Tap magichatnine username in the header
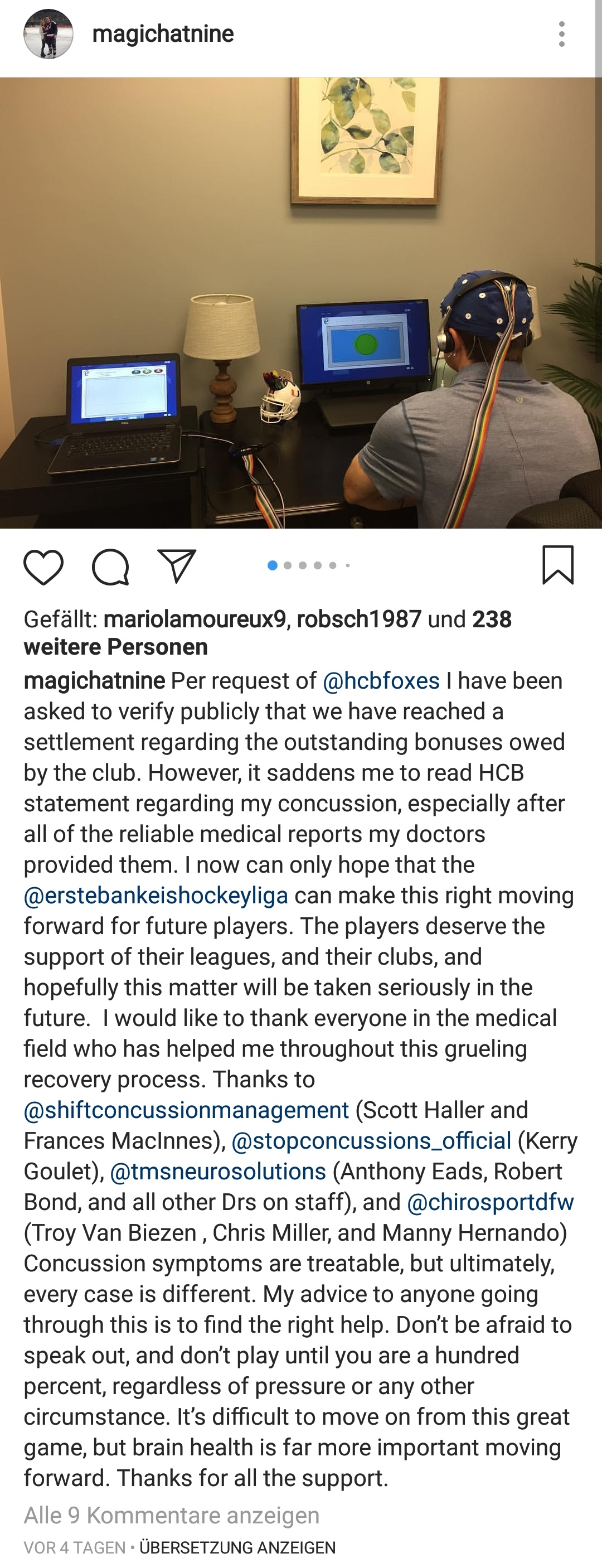 point(163,33)
